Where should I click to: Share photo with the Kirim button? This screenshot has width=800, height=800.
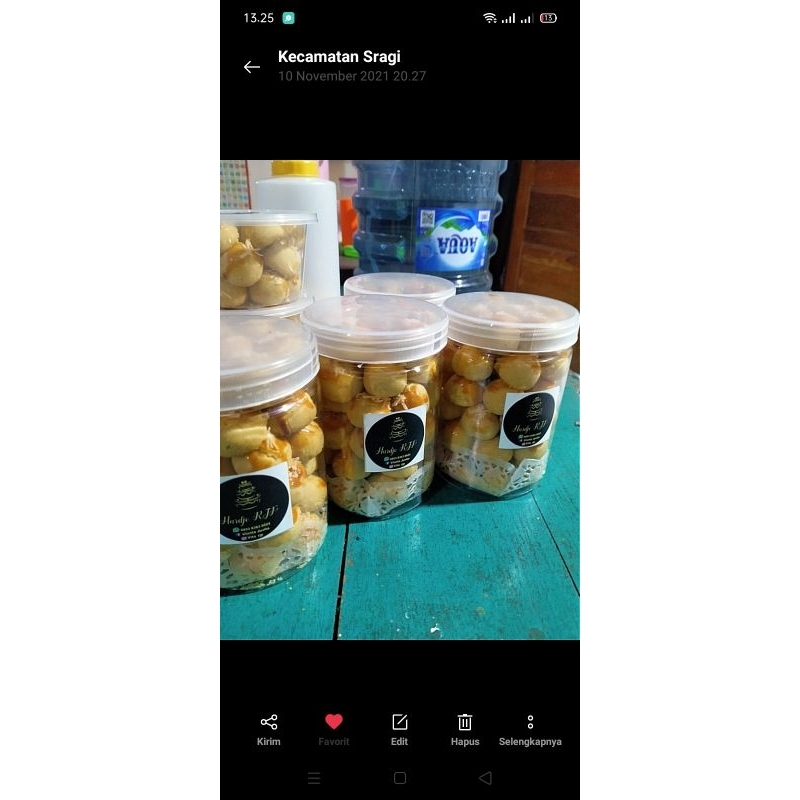tap(269, 729)
